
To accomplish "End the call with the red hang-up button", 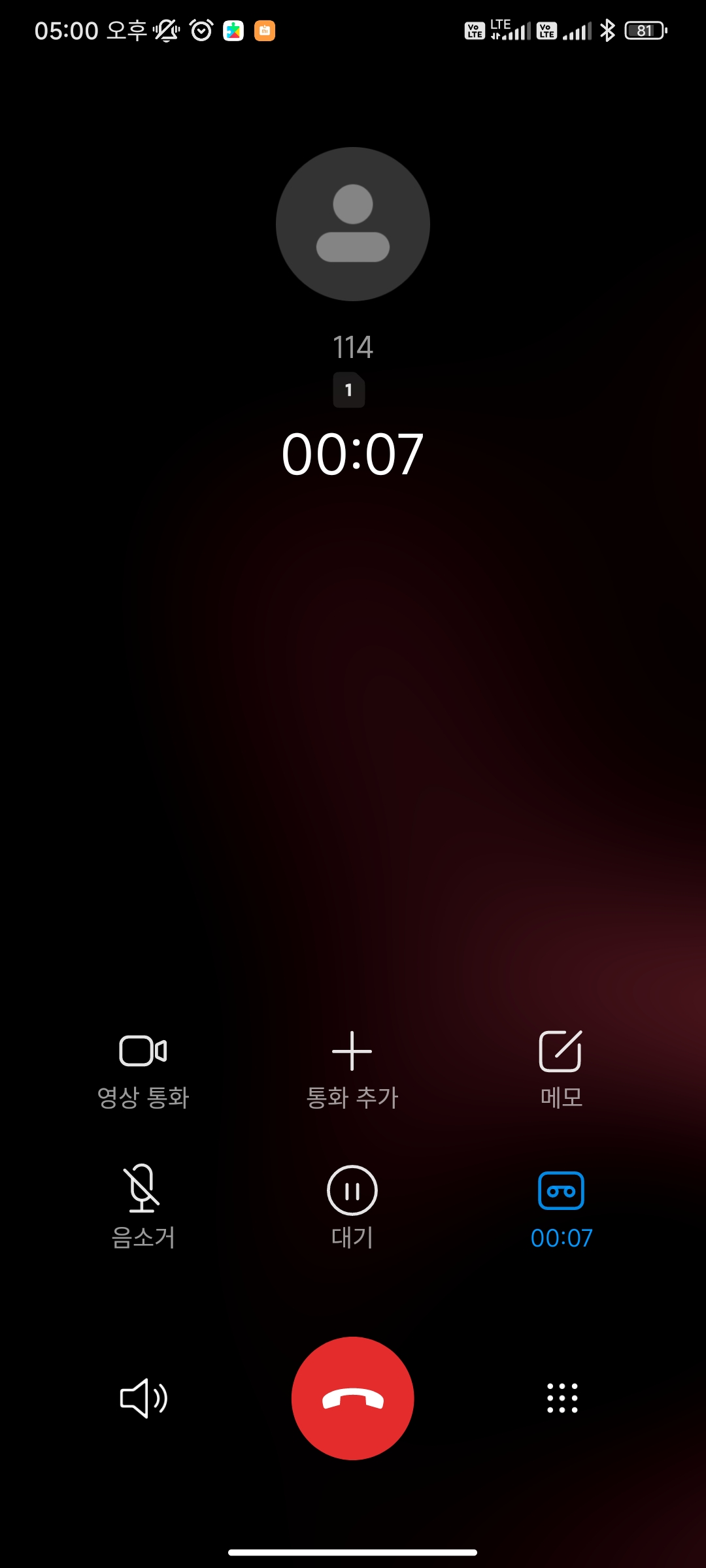I will 353,1398.
